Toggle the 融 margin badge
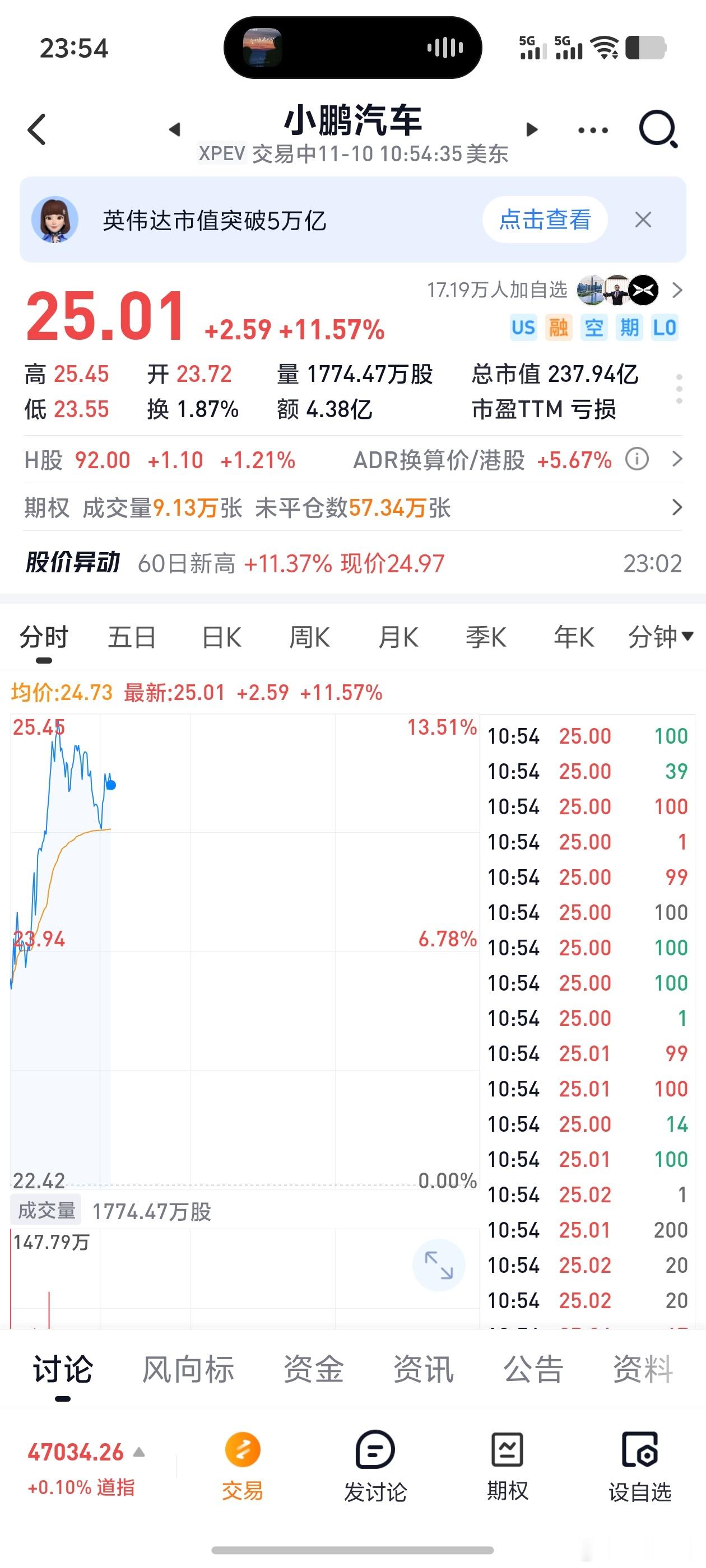Screen dimensions: 706x1568 (558, 328)
